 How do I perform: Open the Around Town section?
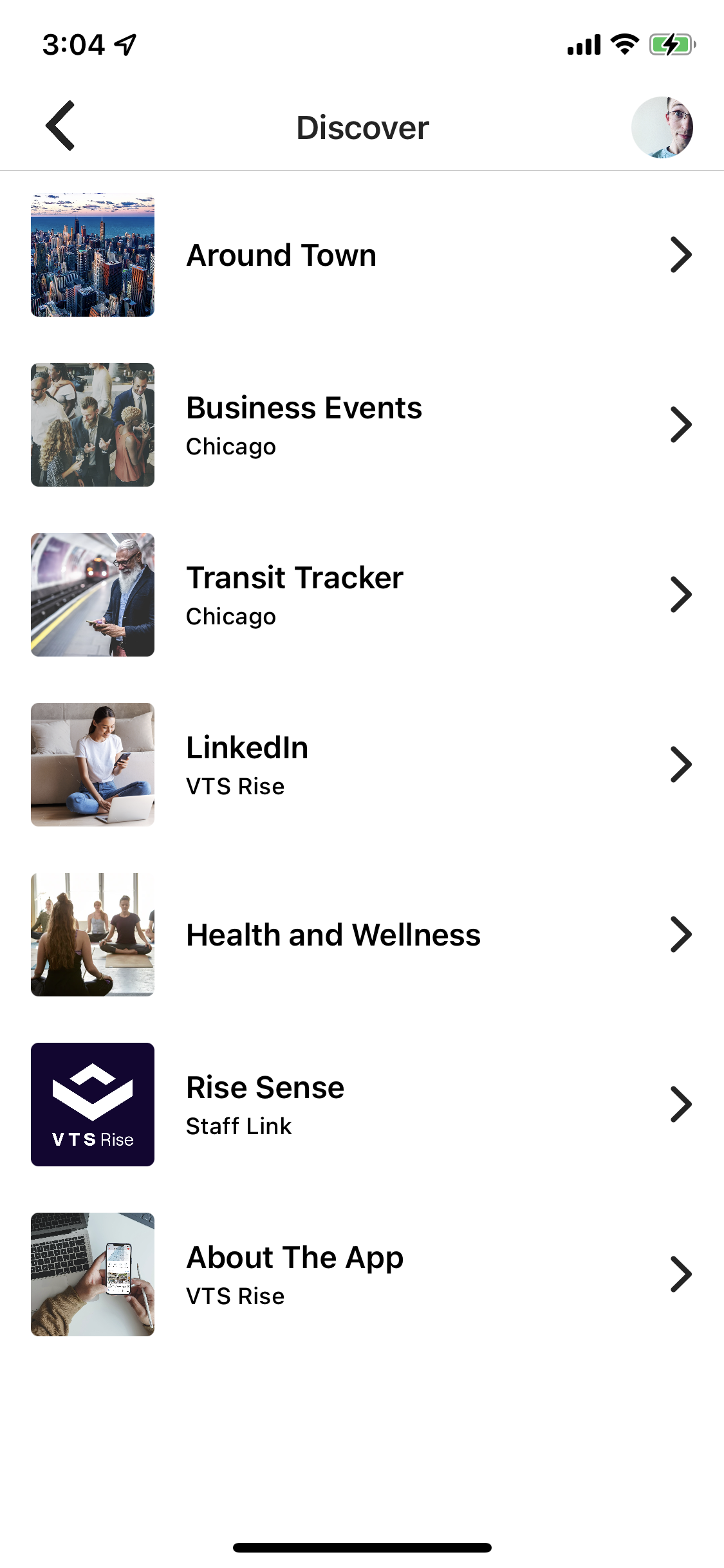pos(362,255)
